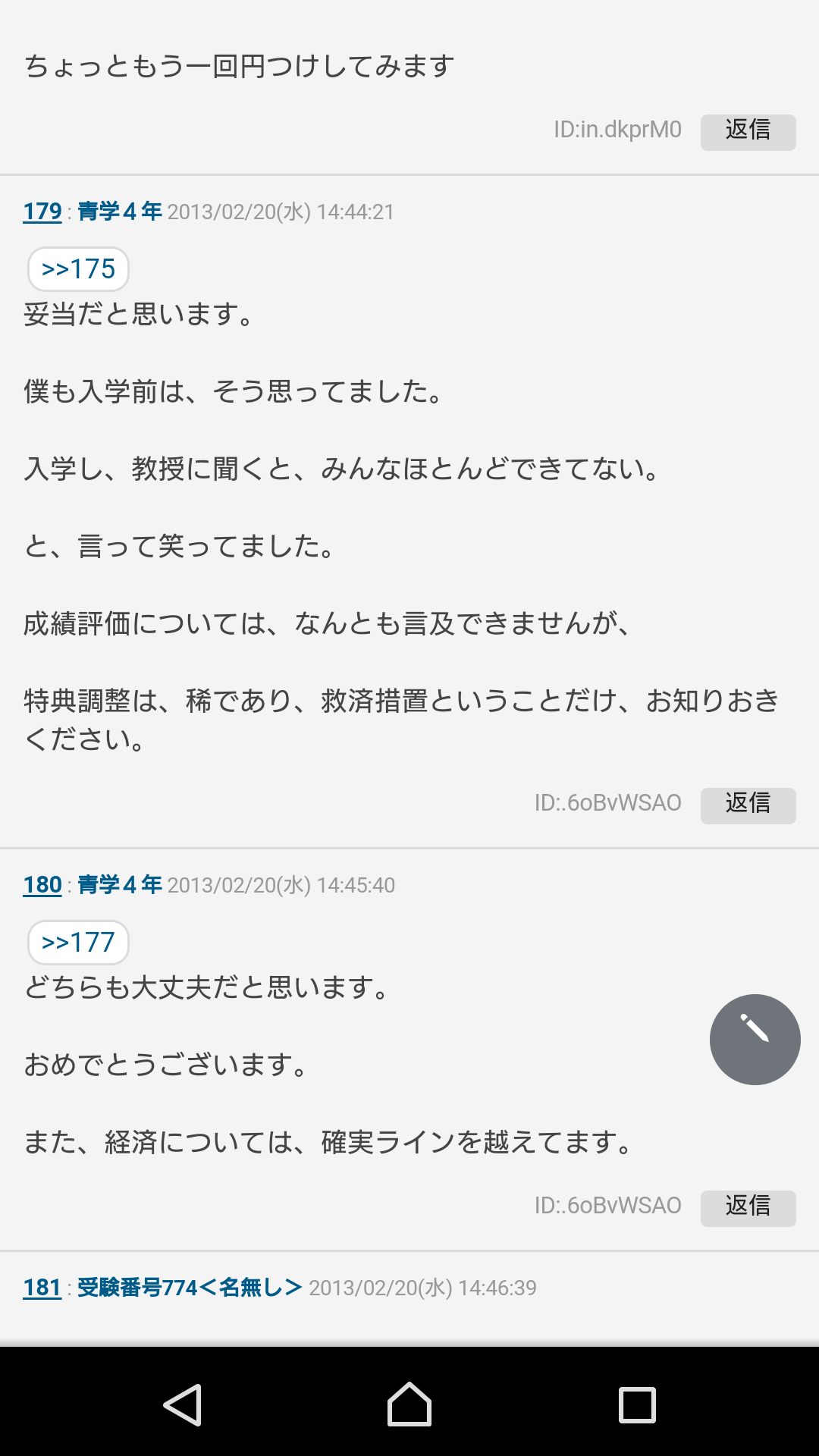Open post number 181 link

click(42, 1288)
